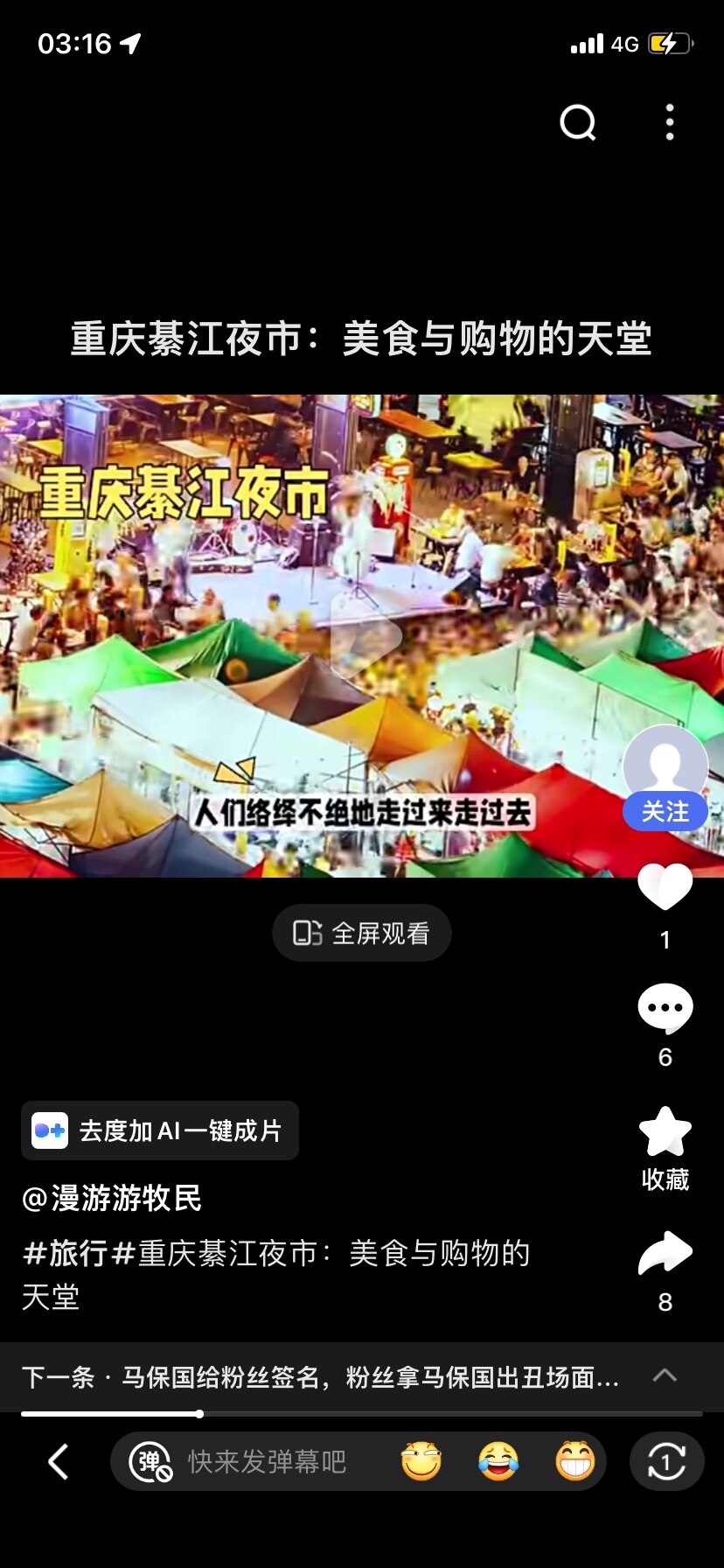Open the three-dot overflow menu
This screenshot has width=724, height=1568.
[670, 122]
